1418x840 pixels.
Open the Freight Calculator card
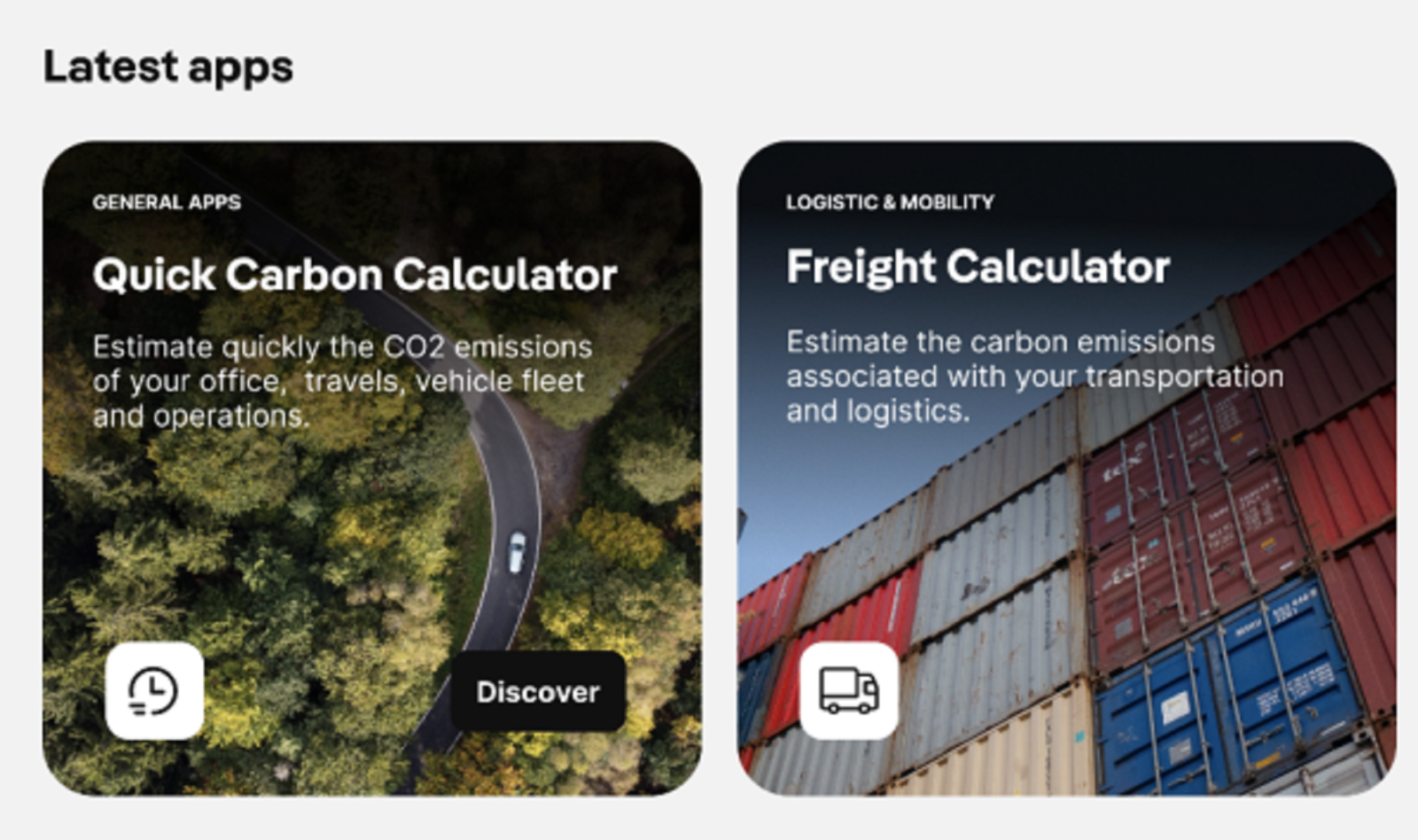[978, 267]
